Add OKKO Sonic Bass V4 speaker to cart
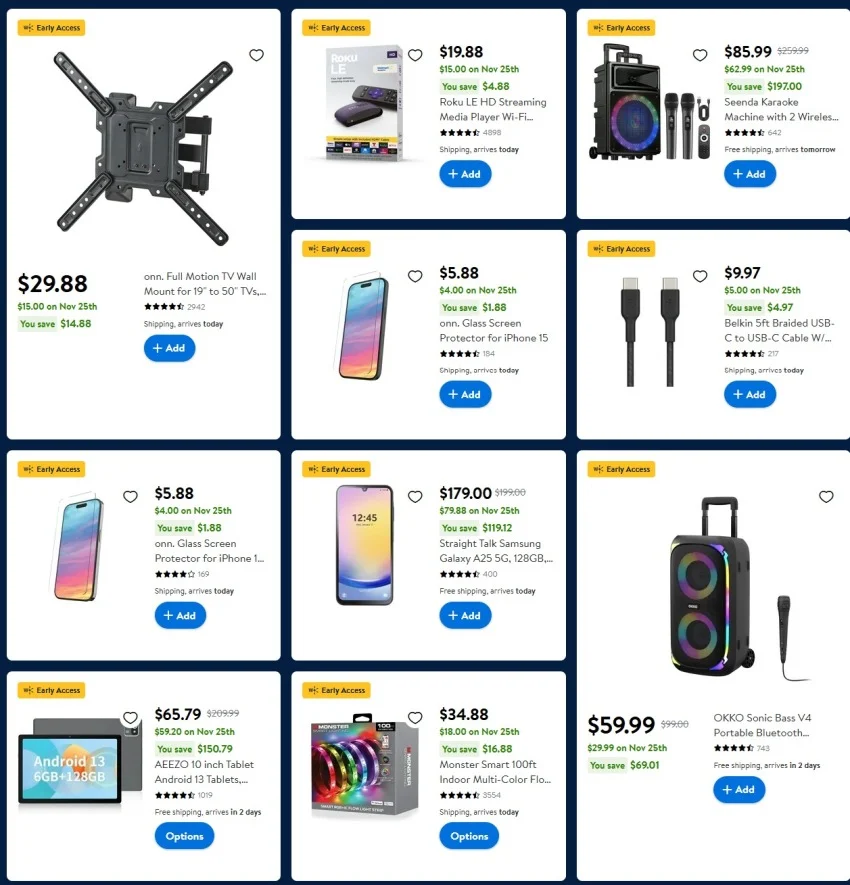850x885 pixels. point(739,789)
